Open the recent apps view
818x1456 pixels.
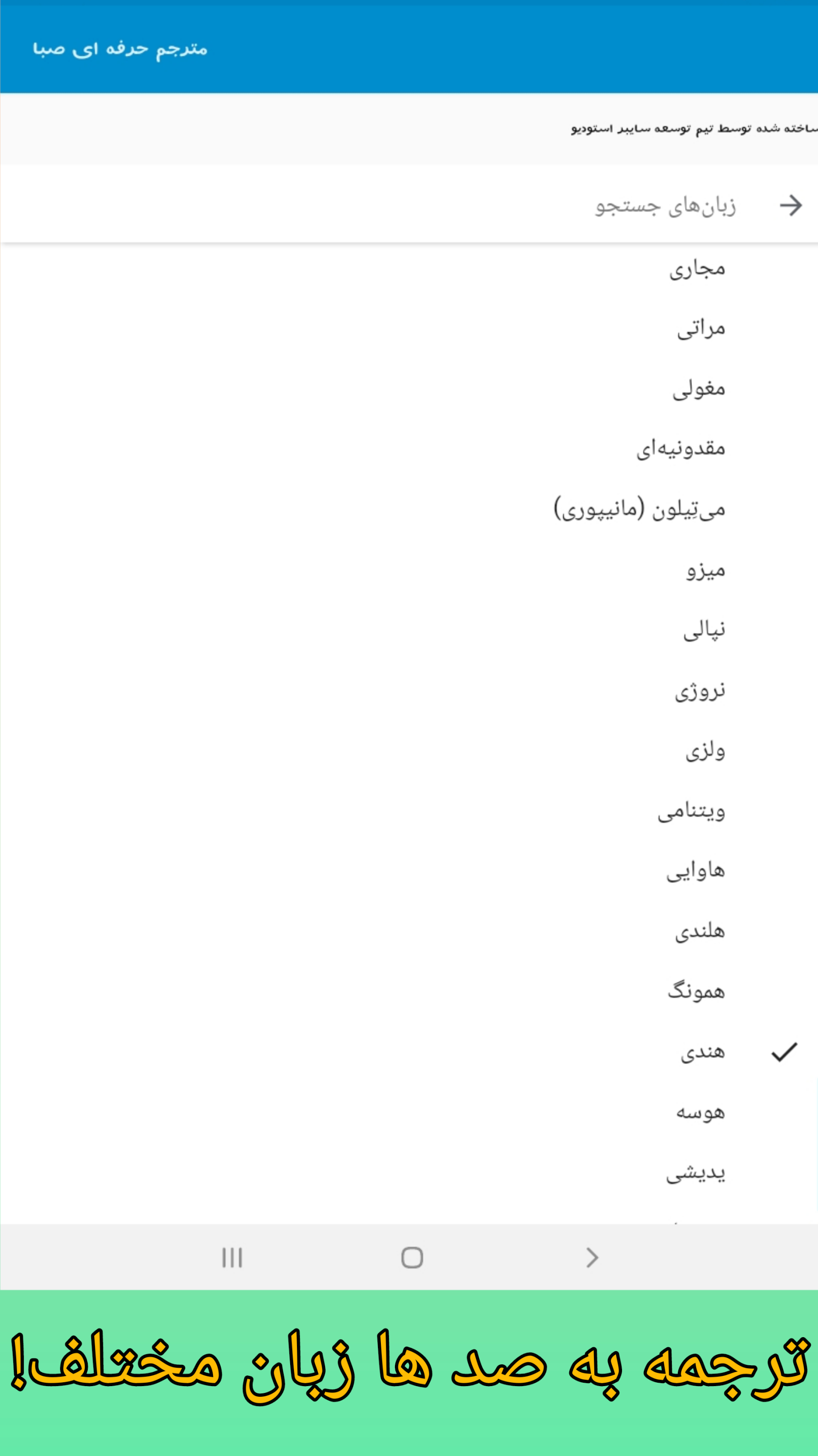(231, 1257)
